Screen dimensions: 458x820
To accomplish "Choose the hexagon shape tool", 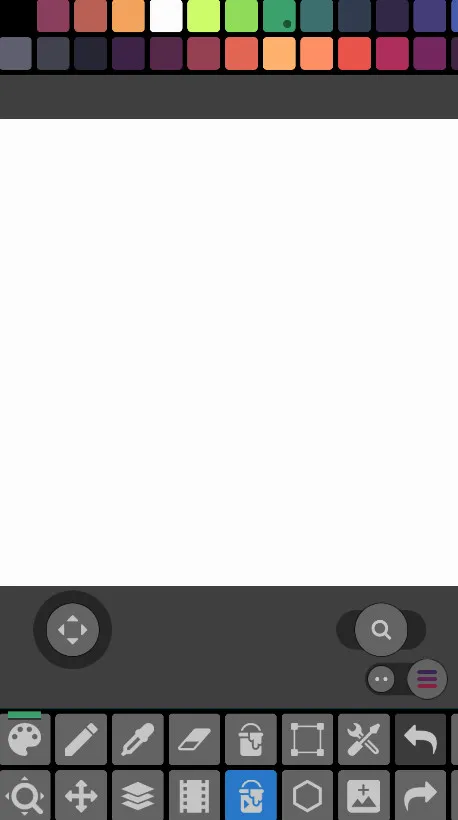I will (x=307, y=795).
